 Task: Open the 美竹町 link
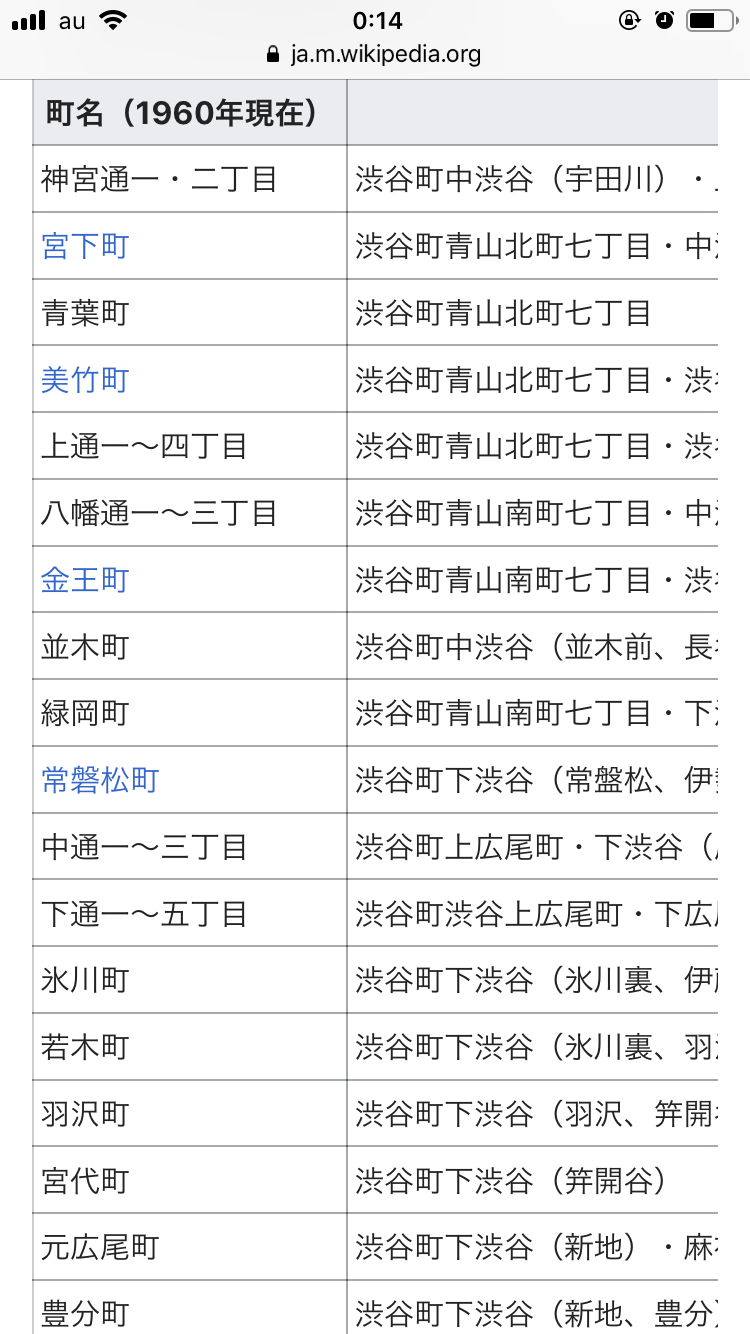pyautogui.click(x=85, y=380)
